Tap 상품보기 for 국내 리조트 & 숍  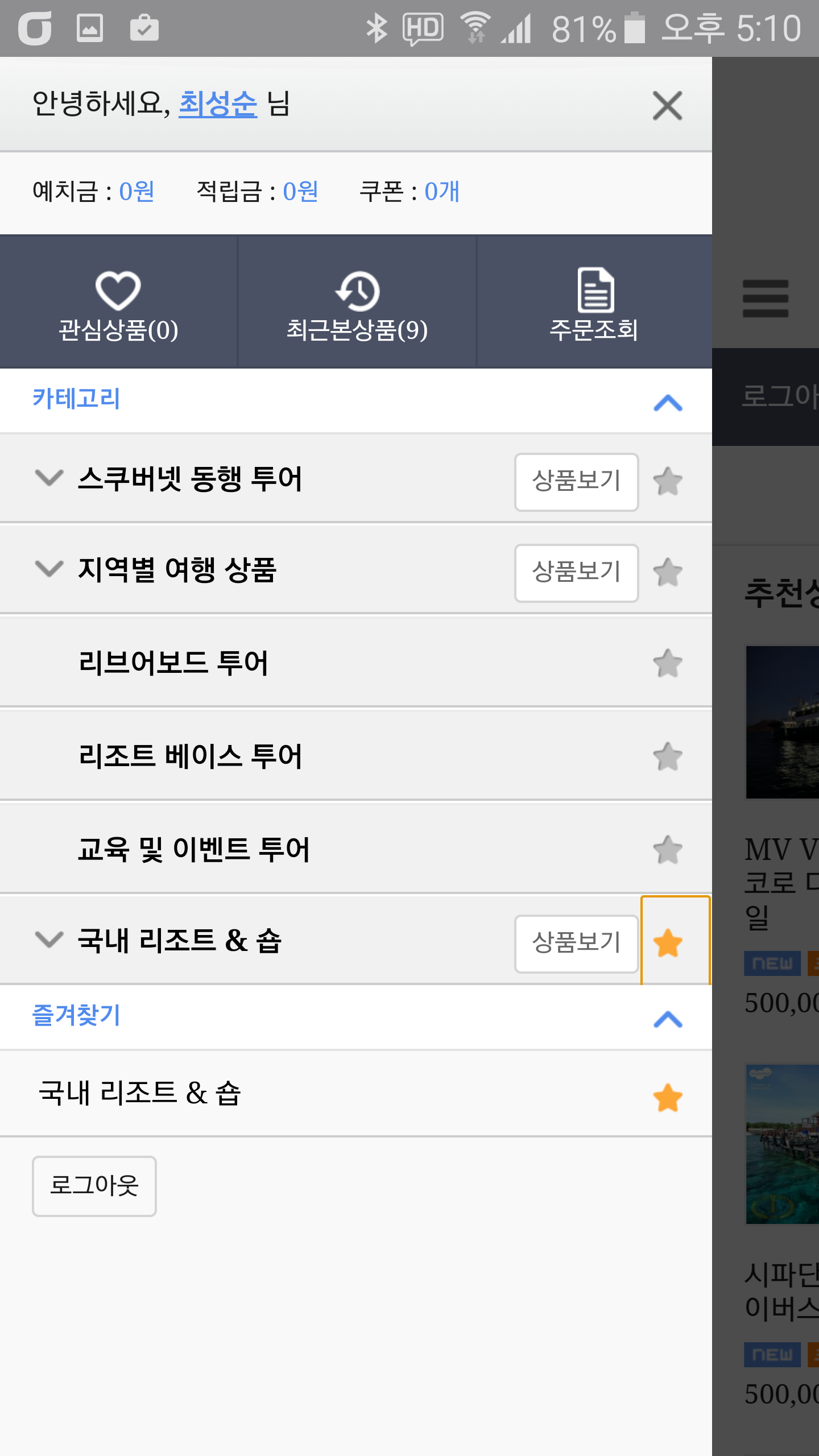pyautogui.click(x=576, y=944)
